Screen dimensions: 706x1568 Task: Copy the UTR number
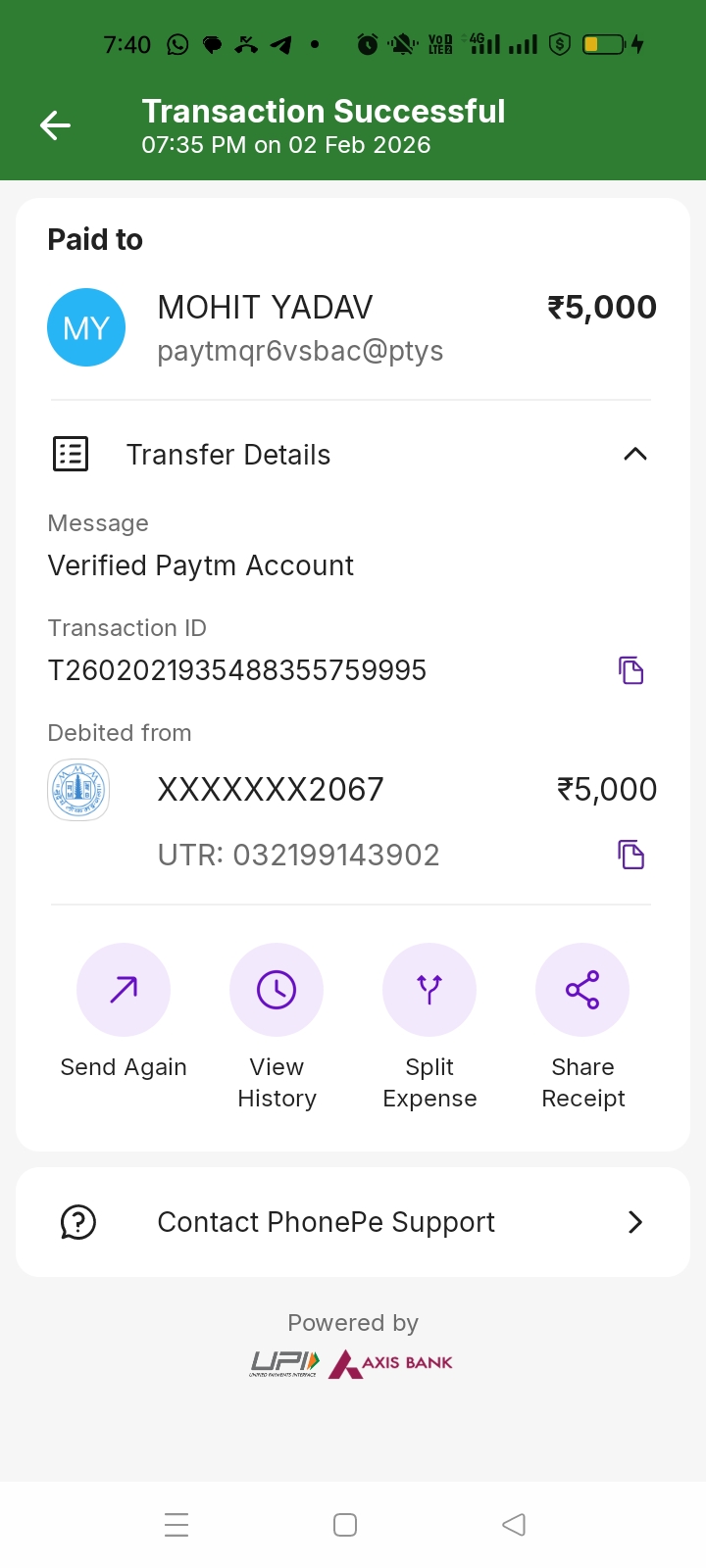(x=630, y=855)
